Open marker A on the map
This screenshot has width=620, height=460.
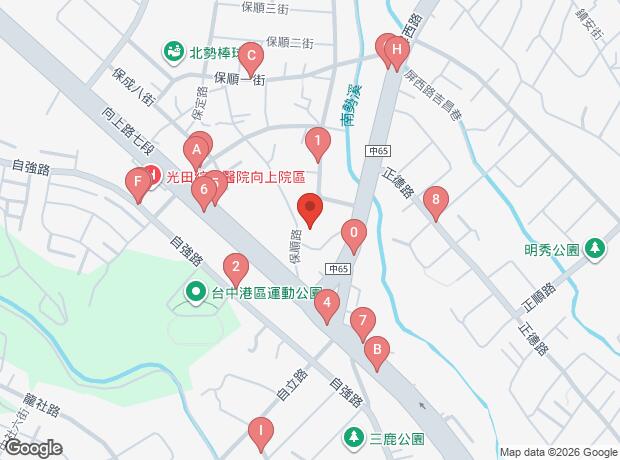click(x=198, y=150)
